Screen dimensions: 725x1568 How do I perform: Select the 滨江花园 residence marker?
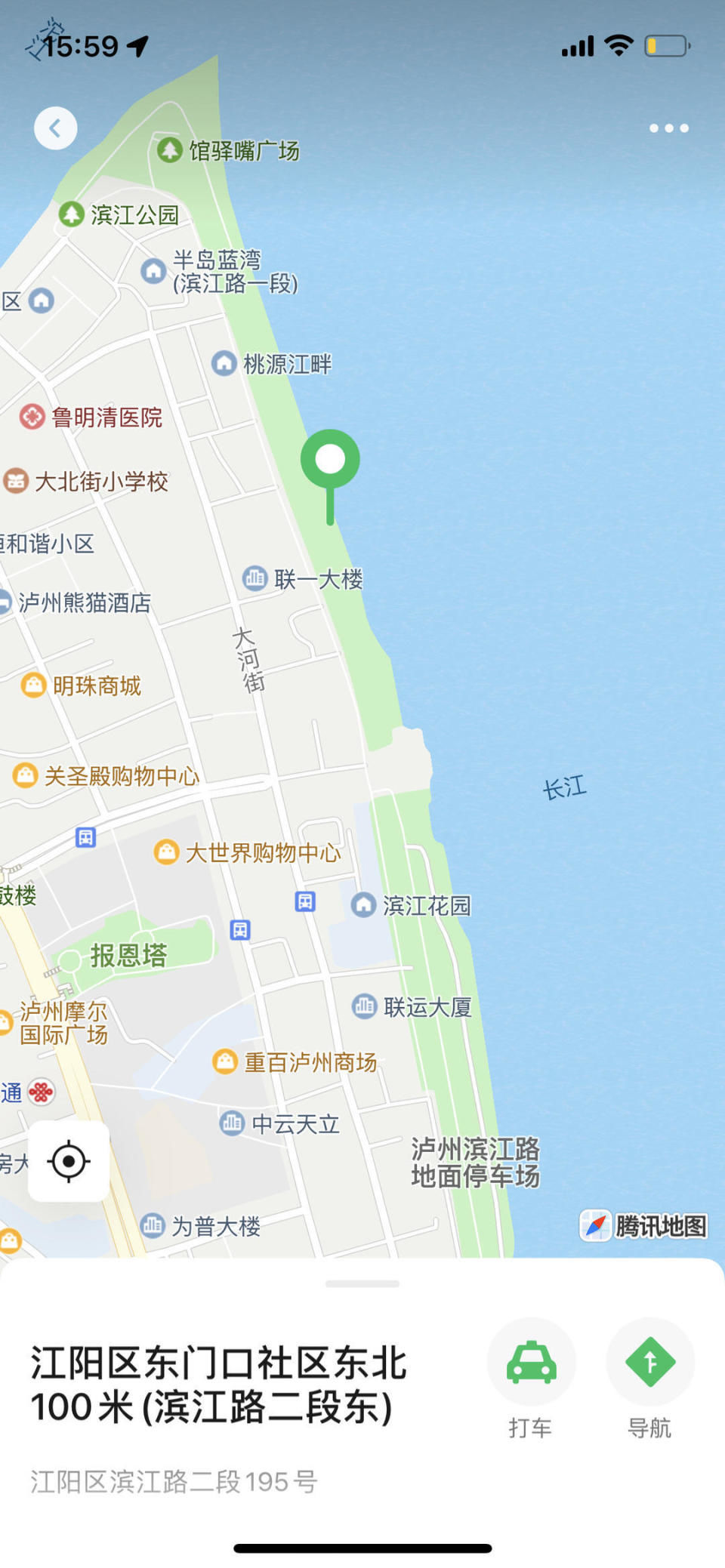pyautogui.click(x=364, y=905)
